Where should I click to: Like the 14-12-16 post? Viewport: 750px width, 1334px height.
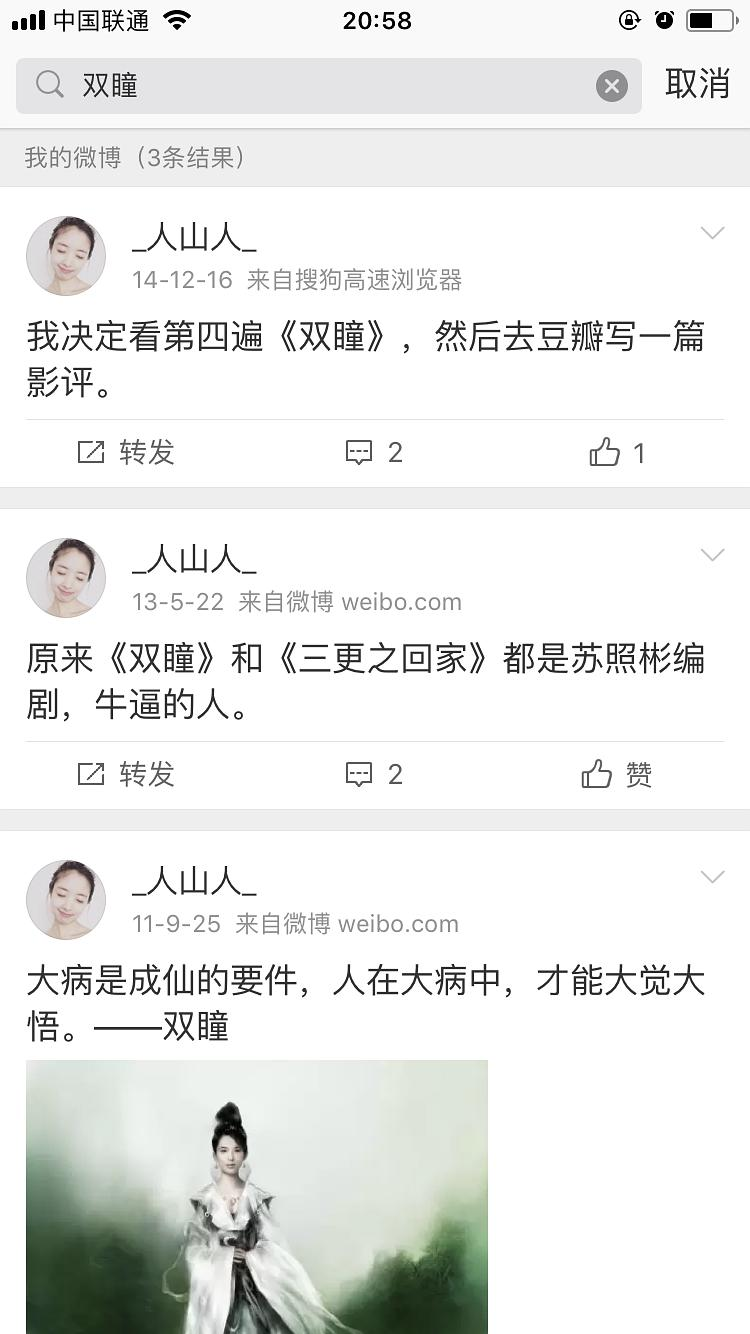tap(618, 453)
